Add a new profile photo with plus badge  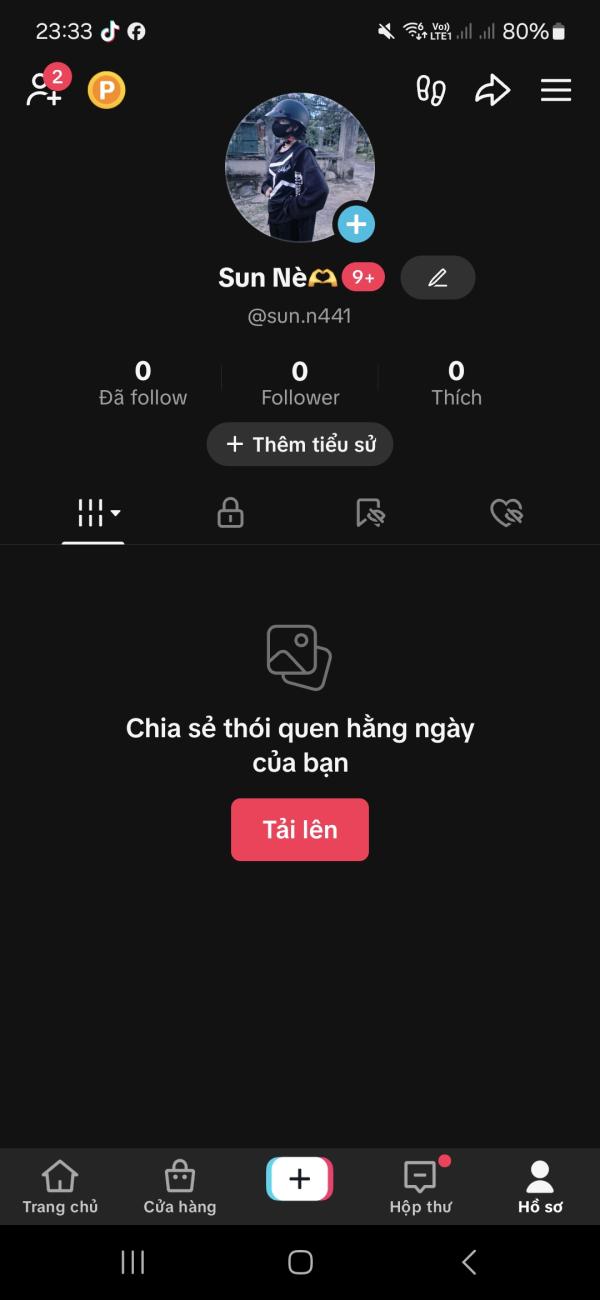[x=355, y=224]
